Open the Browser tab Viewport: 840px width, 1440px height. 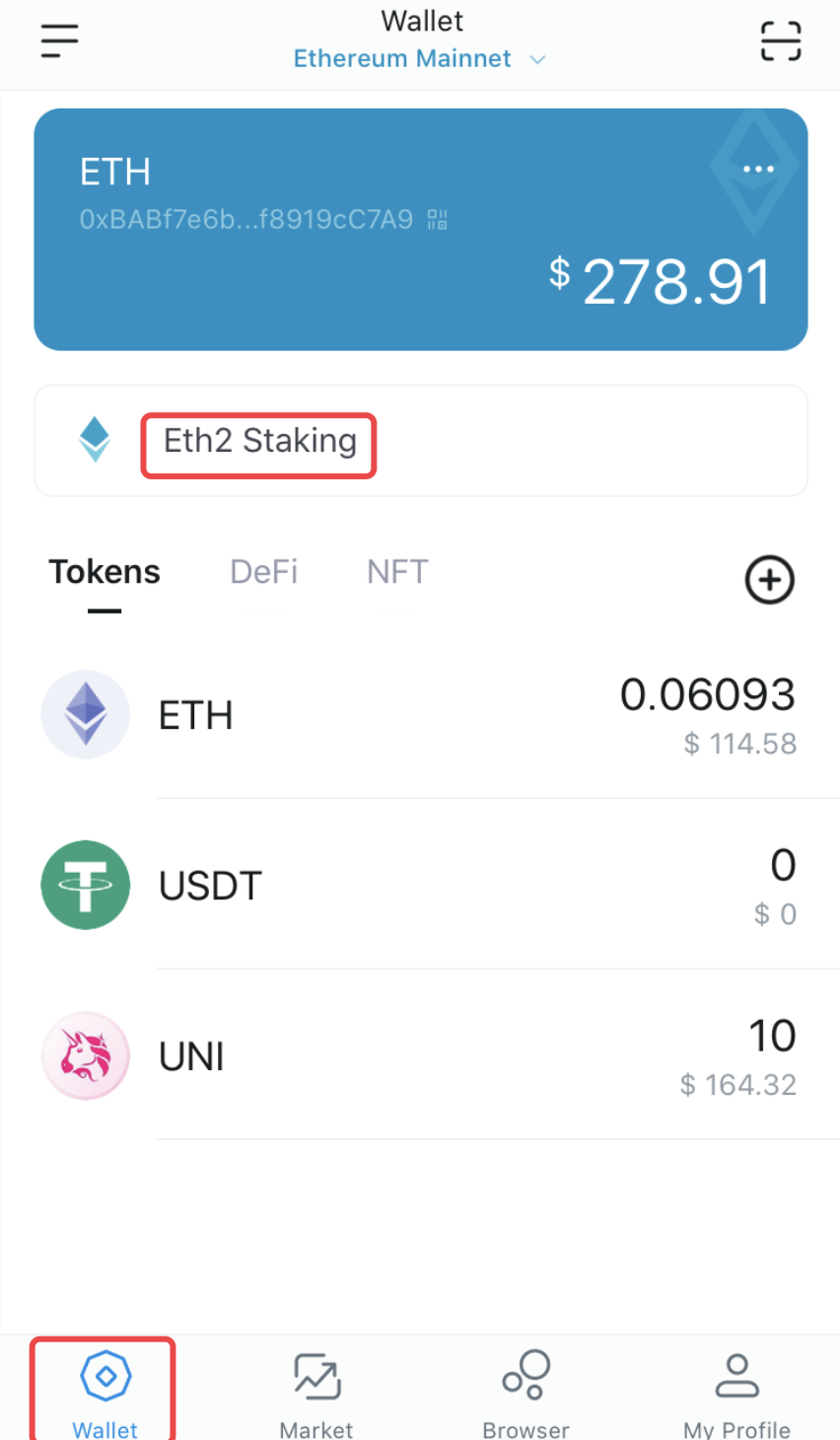point(525,1393)
